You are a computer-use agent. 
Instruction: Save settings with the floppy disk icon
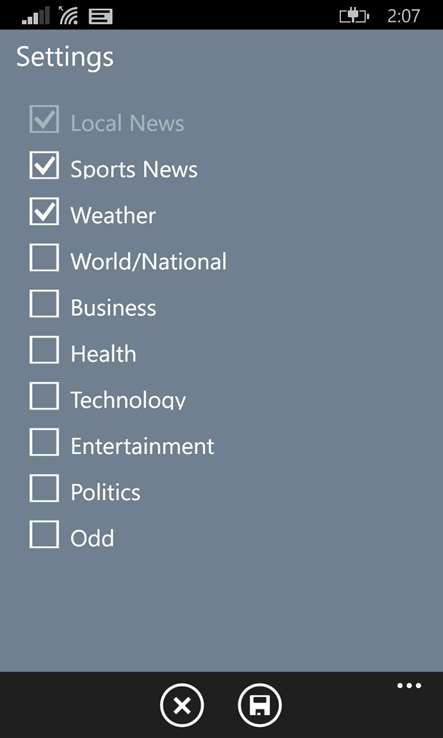coord(260,706)
